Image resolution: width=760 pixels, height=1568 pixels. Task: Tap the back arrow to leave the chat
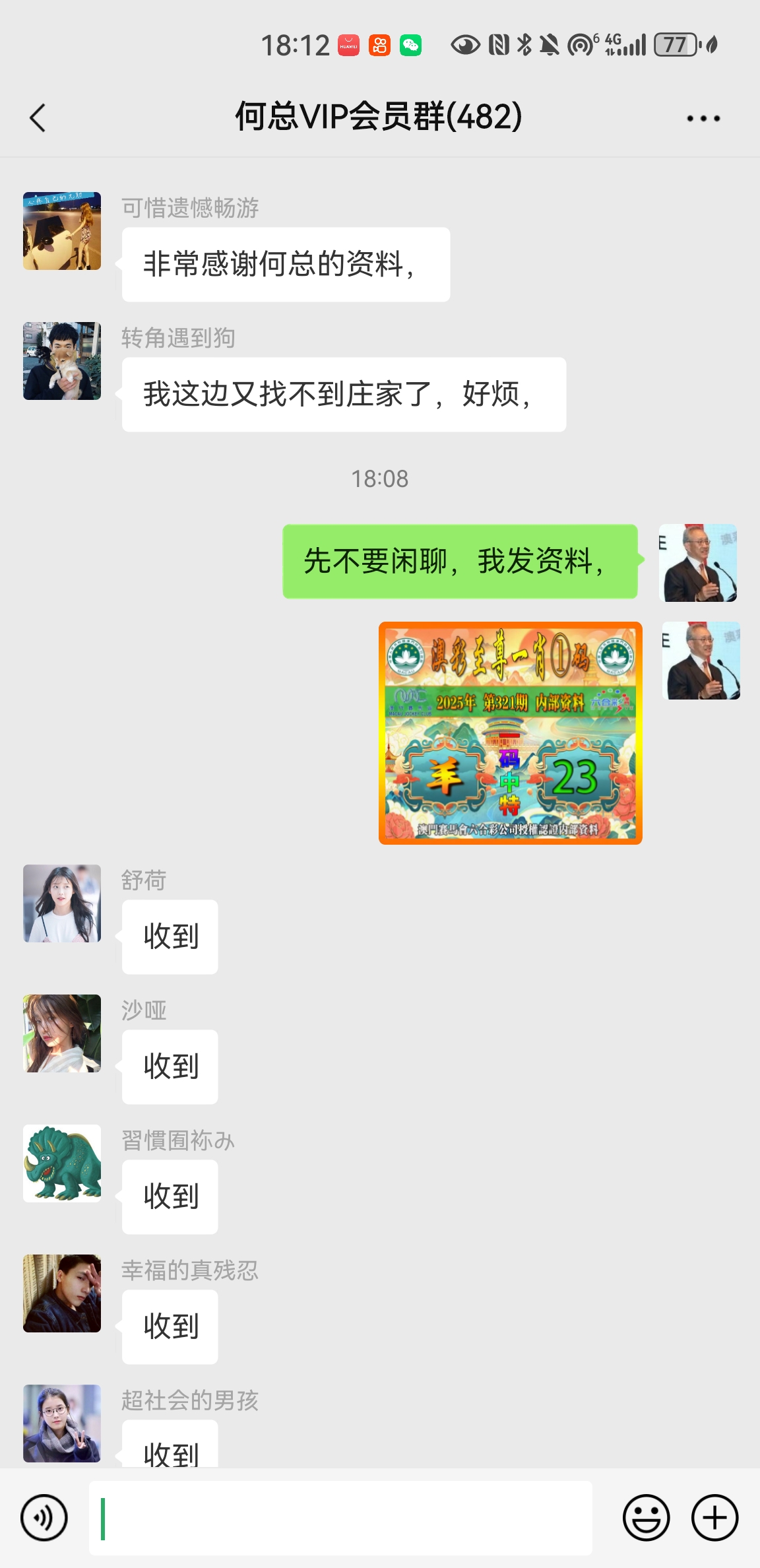click(38, 117)
